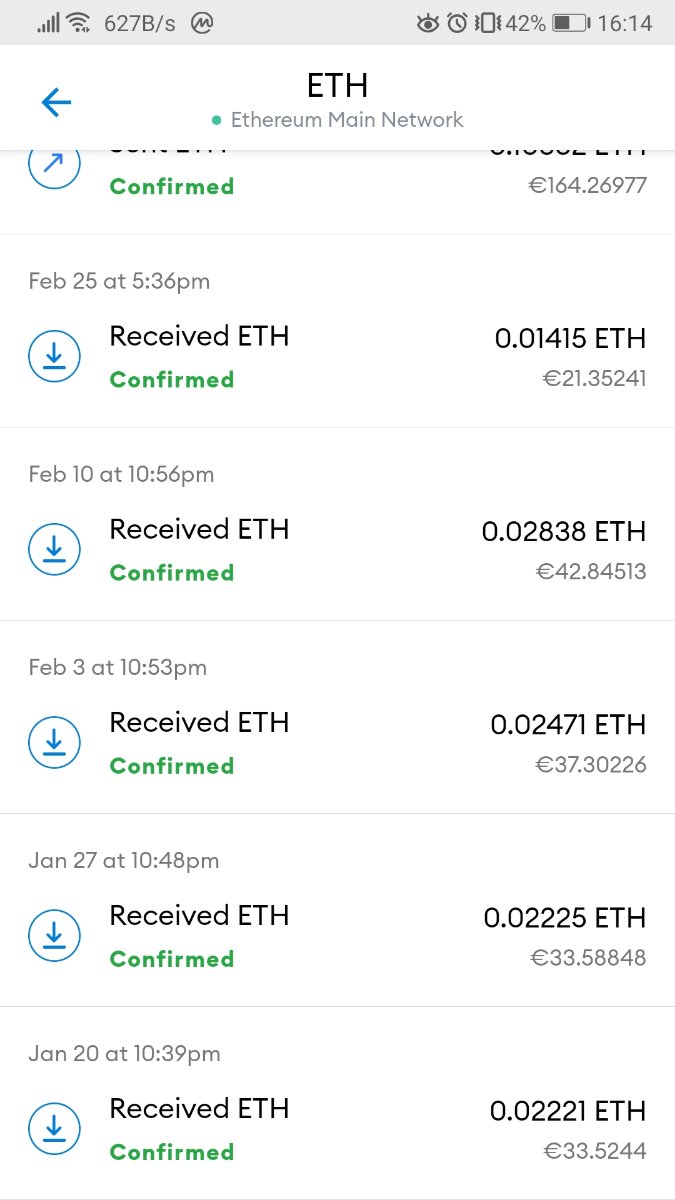675x1200 pixels.
Task: Open the sent transaction worth €164.26977
Action: click(x=337, y=192)
